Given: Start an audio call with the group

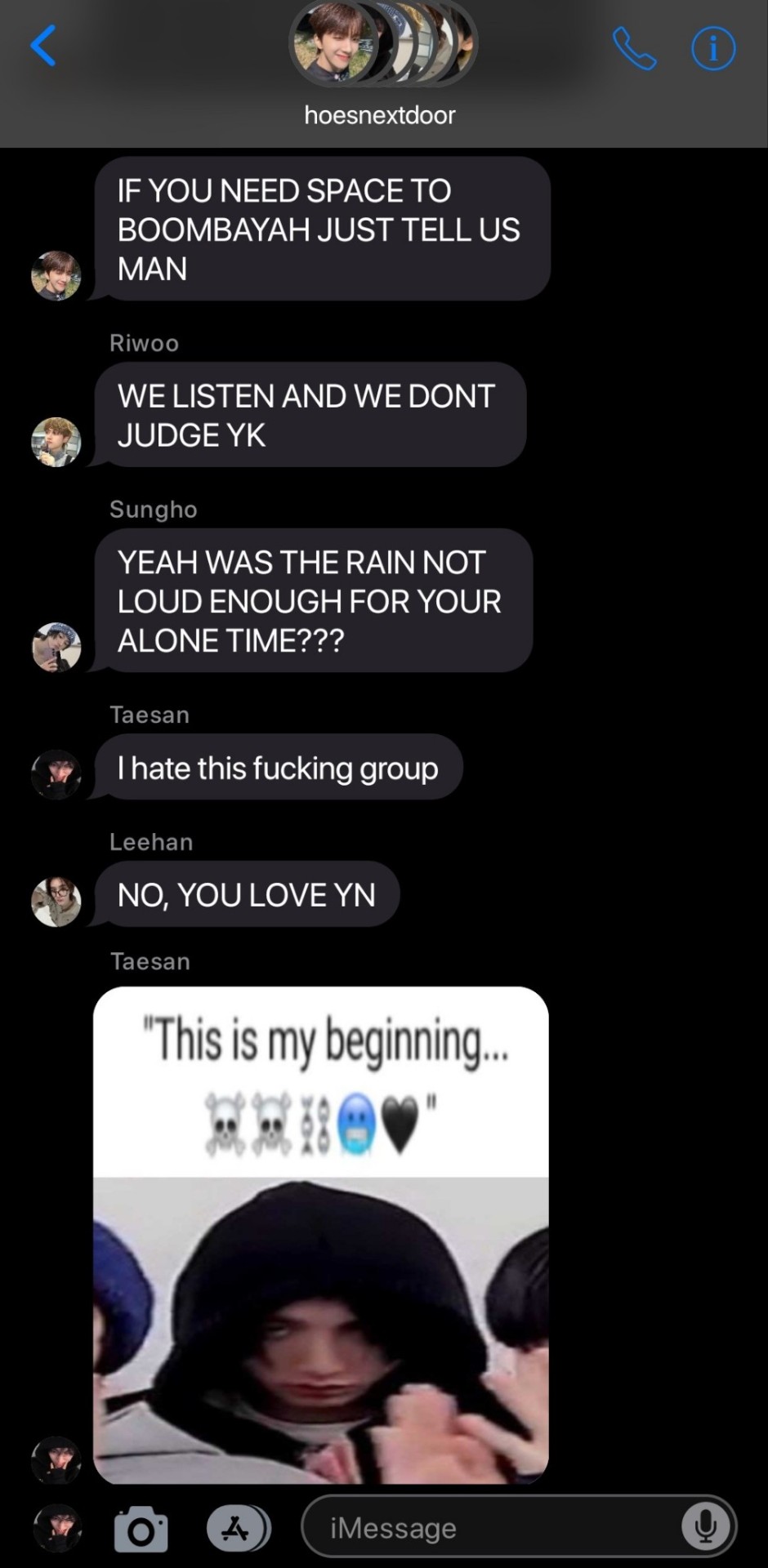Looking at the screenshot, I should tap(634, 49).
